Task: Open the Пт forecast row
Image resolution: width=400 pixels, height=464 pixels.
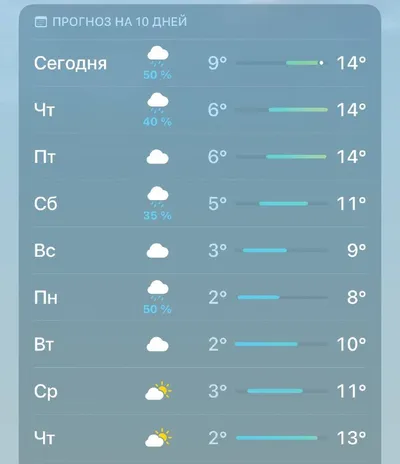Action: tap(200, 157)
